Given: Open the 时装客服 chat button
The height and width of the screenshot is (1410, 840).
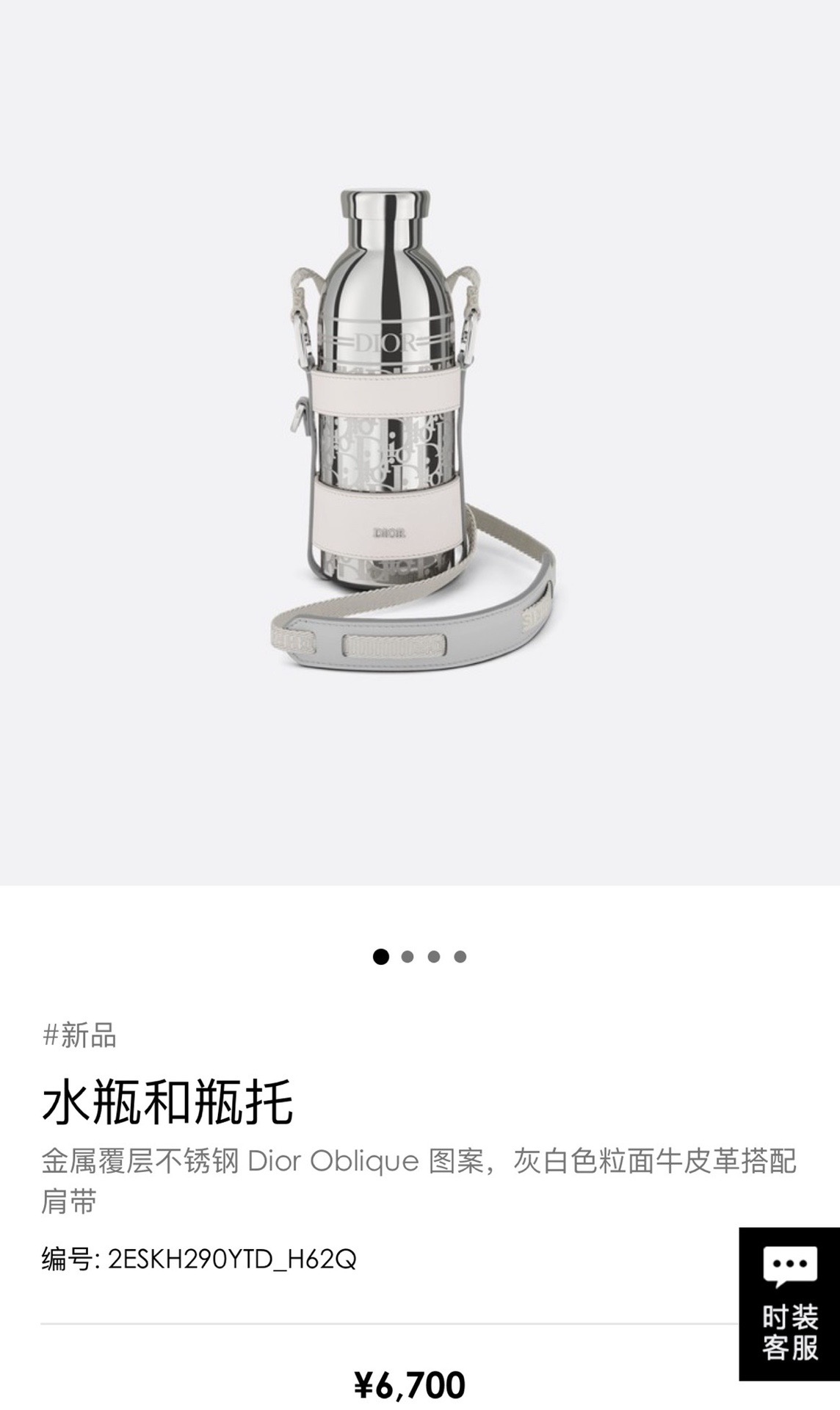Looking at the screenshot, I should [x=789, y=1303].
